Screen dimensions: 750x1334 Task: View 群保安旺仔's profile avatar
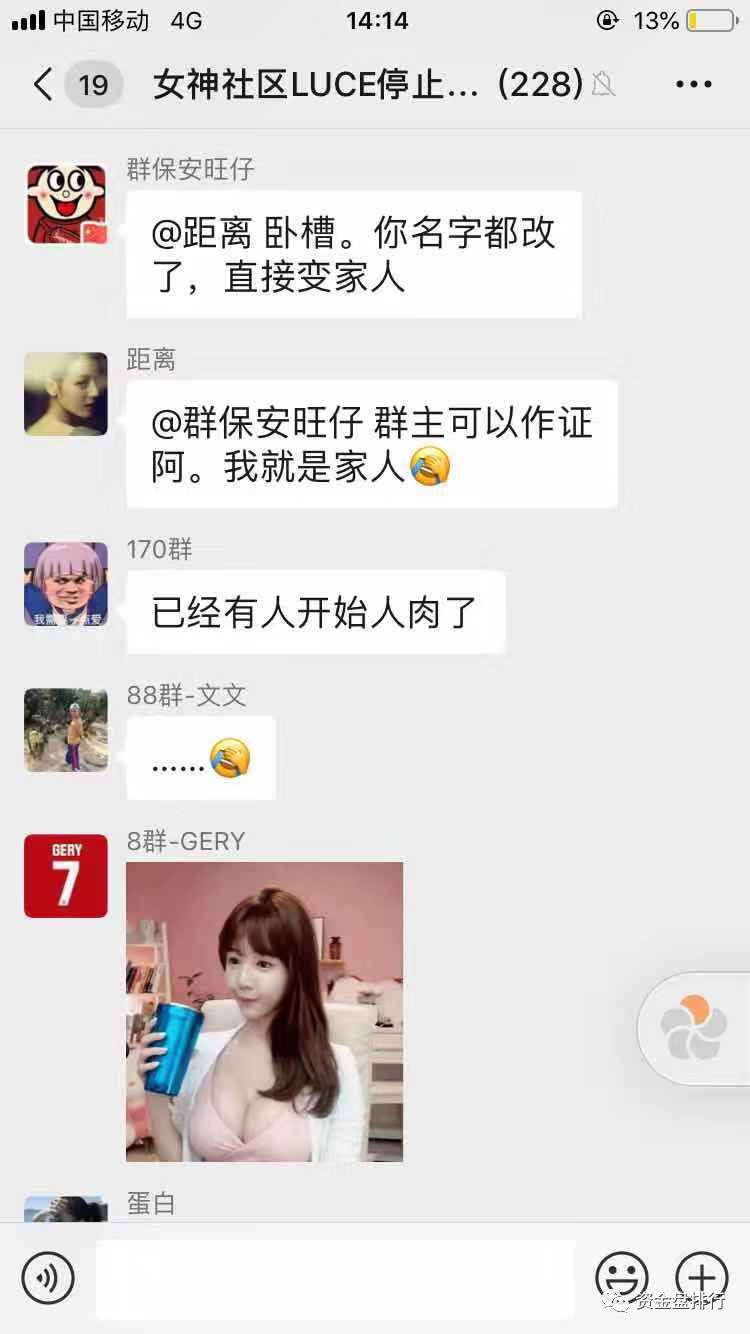(x=66, y=204)
